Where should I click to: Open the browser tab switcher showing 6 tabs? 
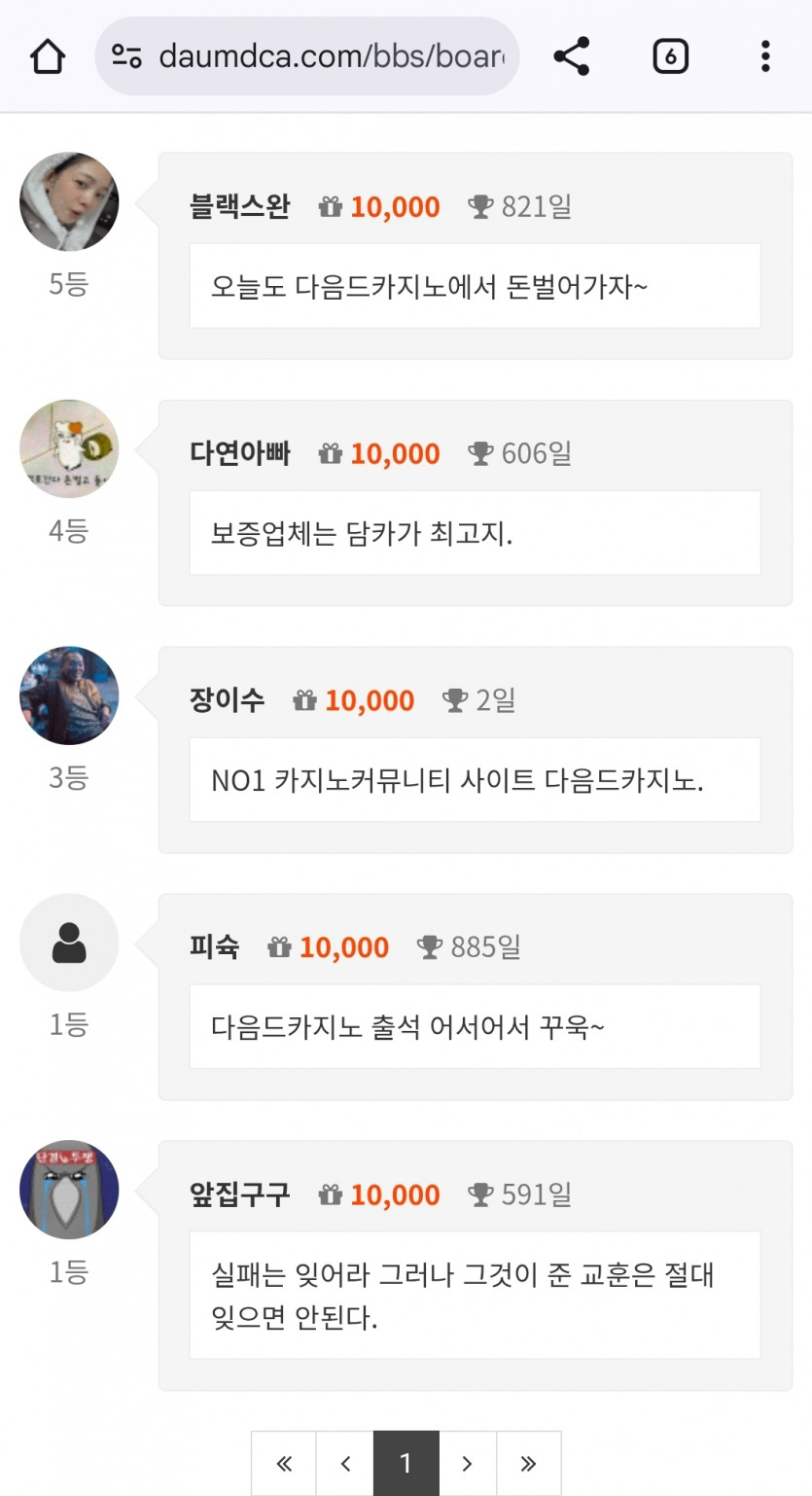[x=669, y=55]
